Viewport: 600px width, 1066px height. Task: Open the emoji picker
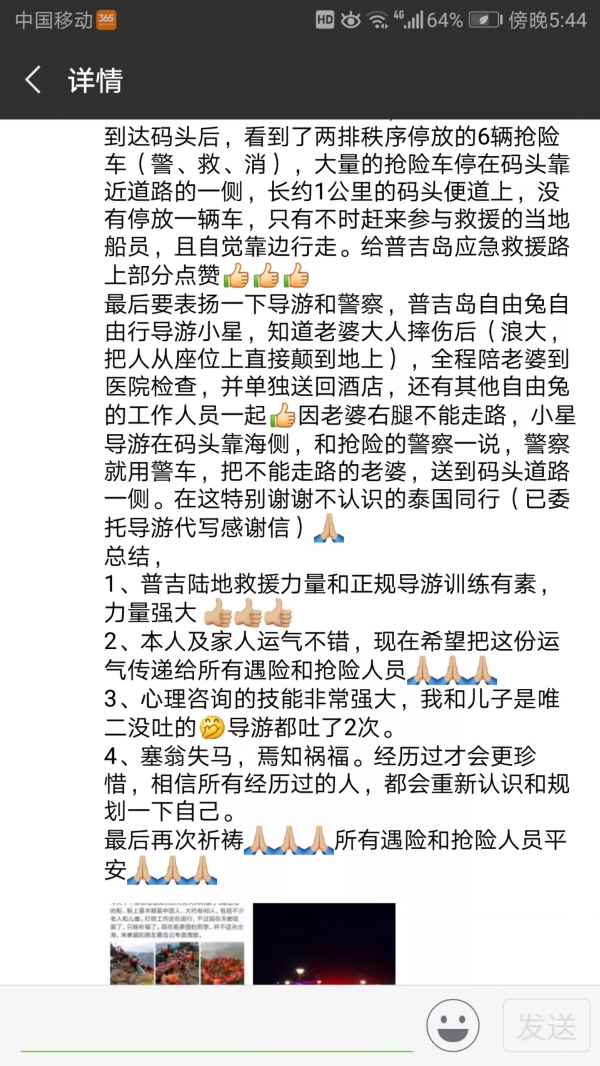(x=452, y=1026)
